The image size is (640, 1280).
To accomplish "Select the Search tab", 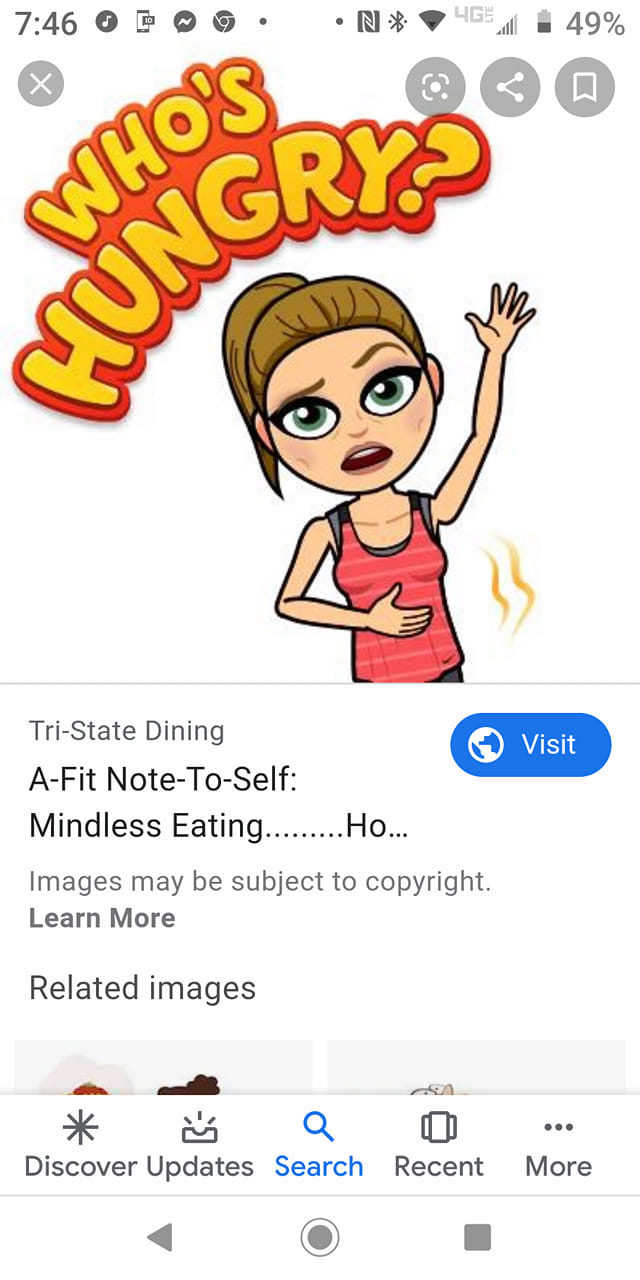I will click(319, 1147).
